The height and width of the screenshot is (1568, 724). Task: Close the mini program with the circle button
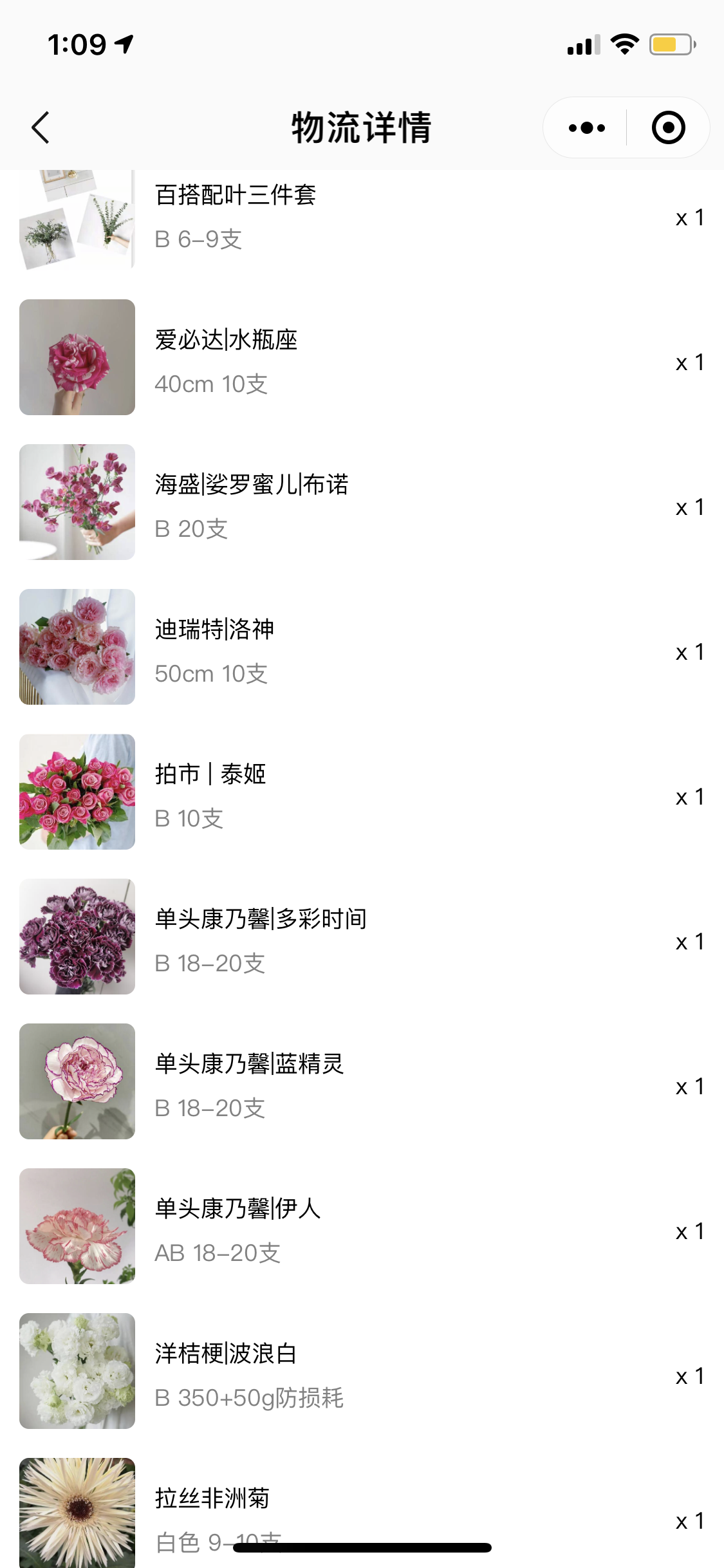click(x=667, y=127)
